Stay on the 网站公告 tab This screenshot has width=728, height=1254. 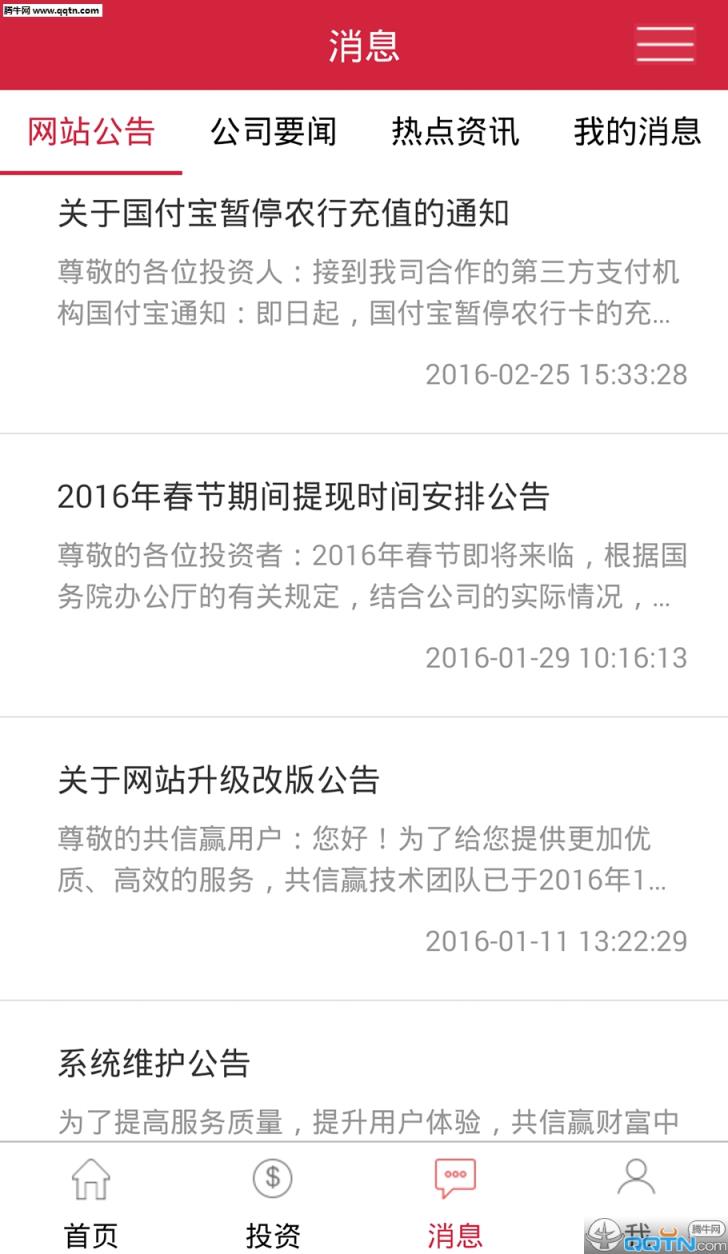91,133
